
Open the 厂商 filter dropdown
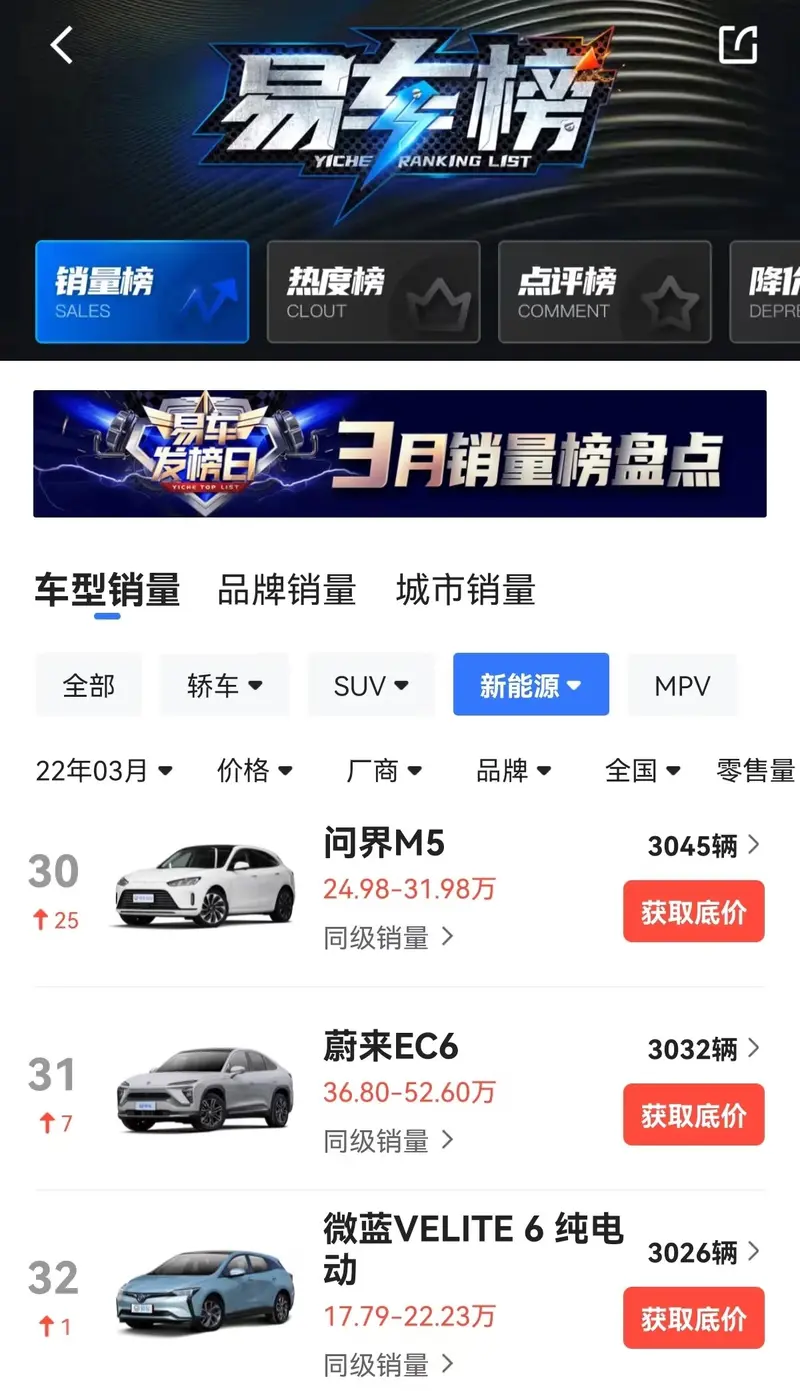[384, 770]
